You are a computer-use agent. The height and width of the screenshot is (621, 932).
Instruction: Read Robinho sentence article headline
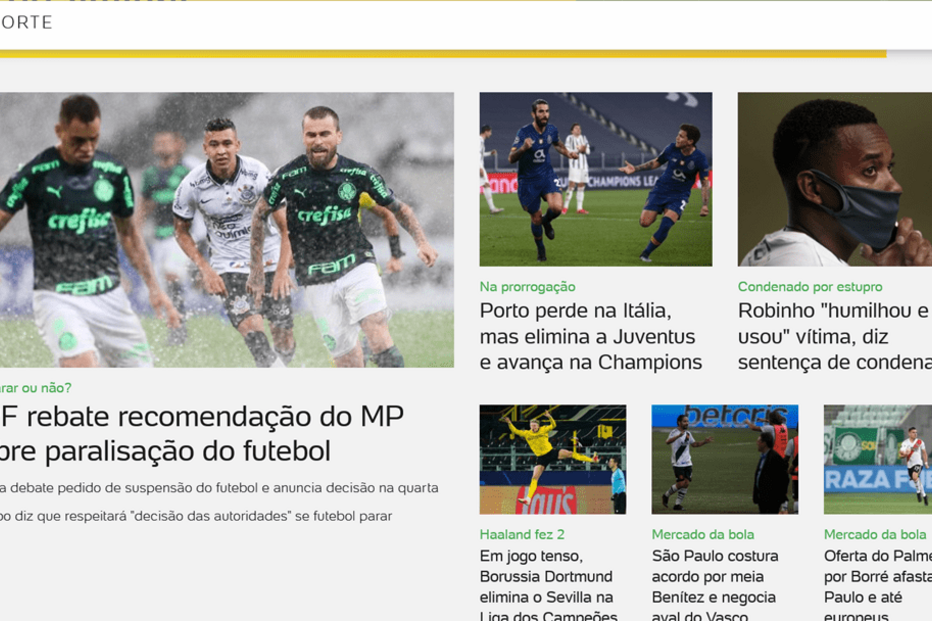click(834, 337)
